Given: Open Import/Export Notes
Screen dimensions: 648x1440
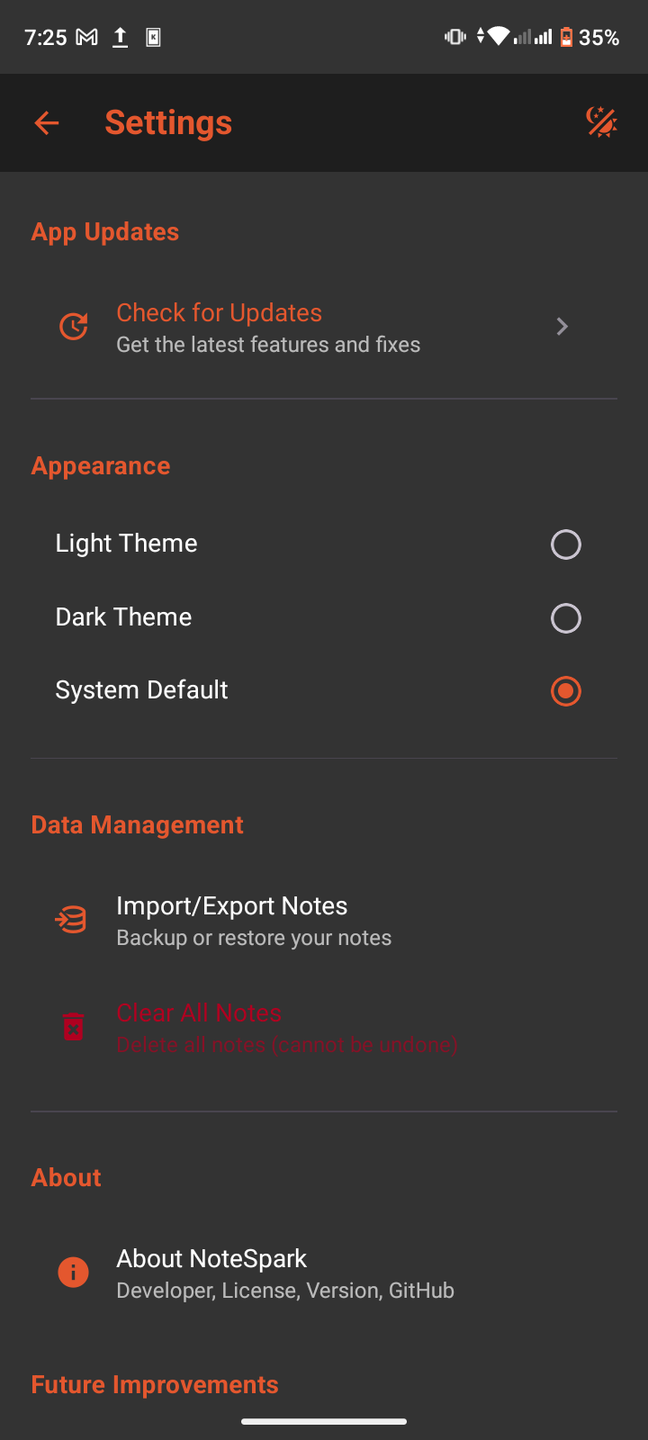Looking at the screenshot, I should point(323,920).
